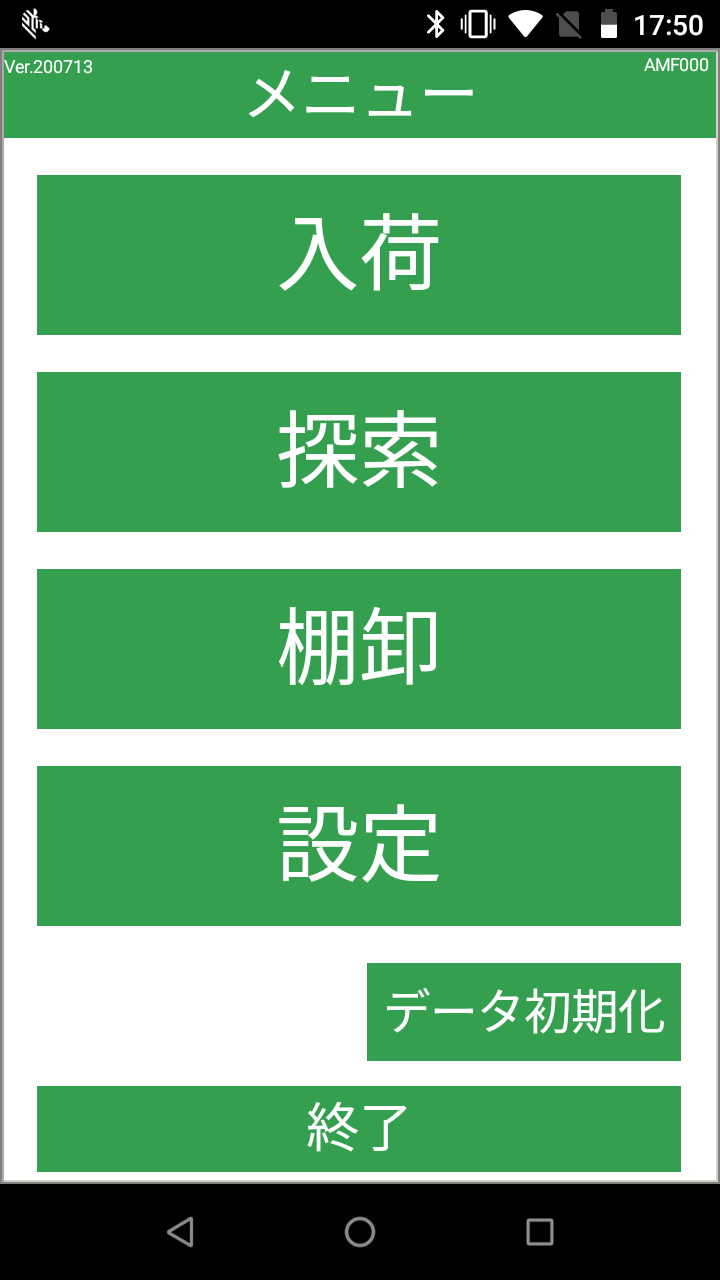Open the 入荷 menu
The width and height of the screenshot is (720, 1280).
point(359,255)
